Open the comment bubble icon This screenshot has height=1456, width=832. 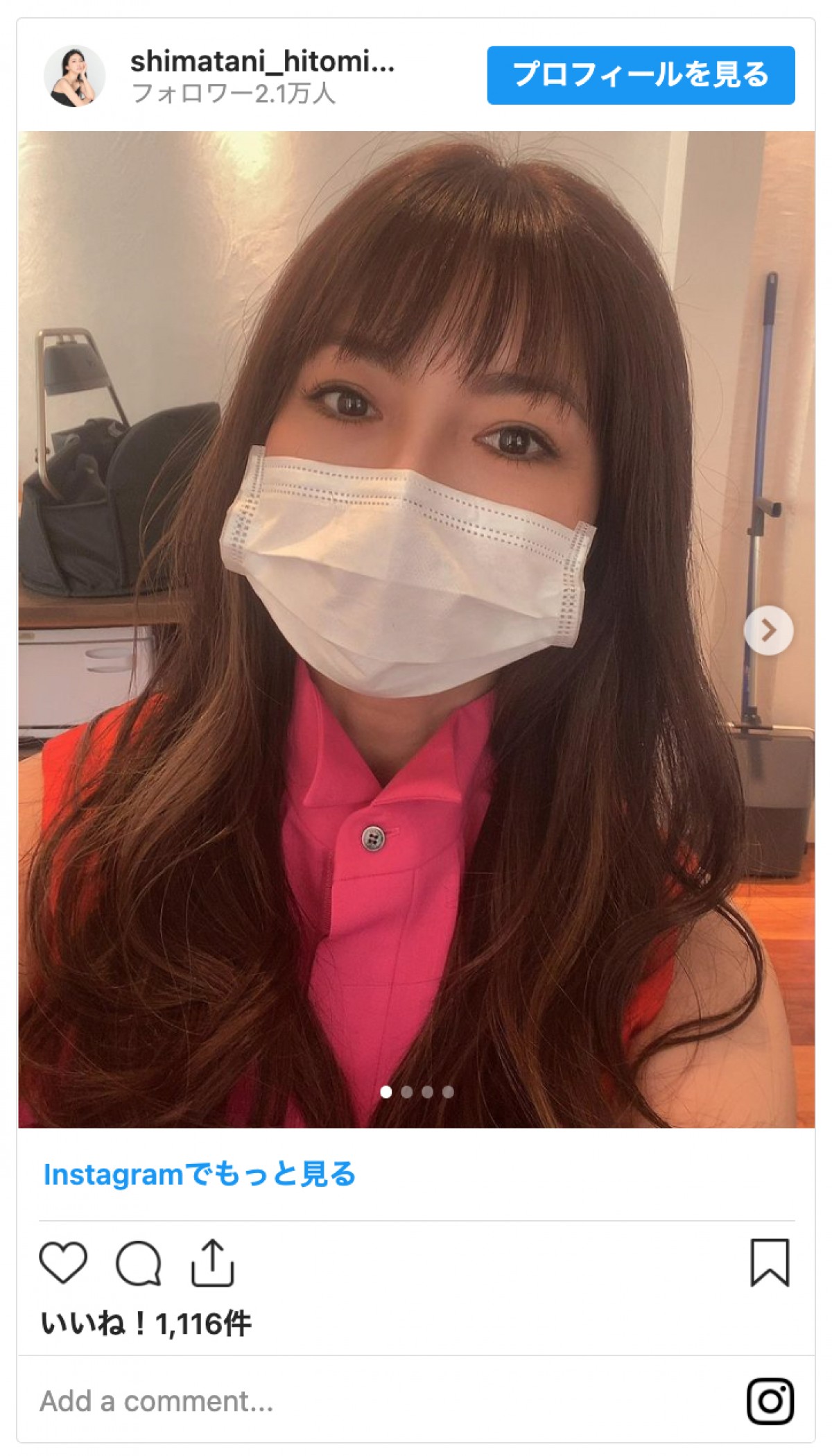pyautogui.click(x=139, y=1263)
